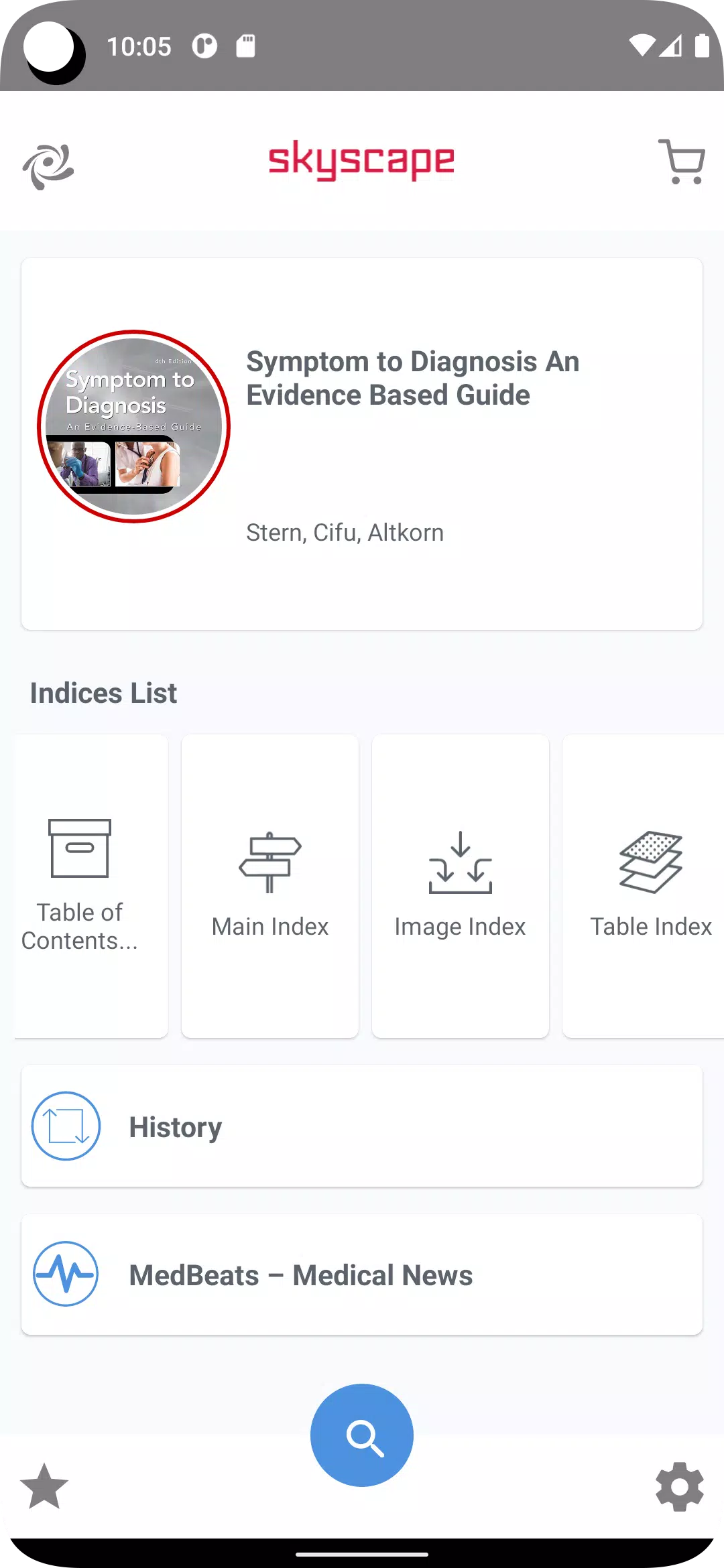Open the Image Index tile

click(x=461, y=885)
